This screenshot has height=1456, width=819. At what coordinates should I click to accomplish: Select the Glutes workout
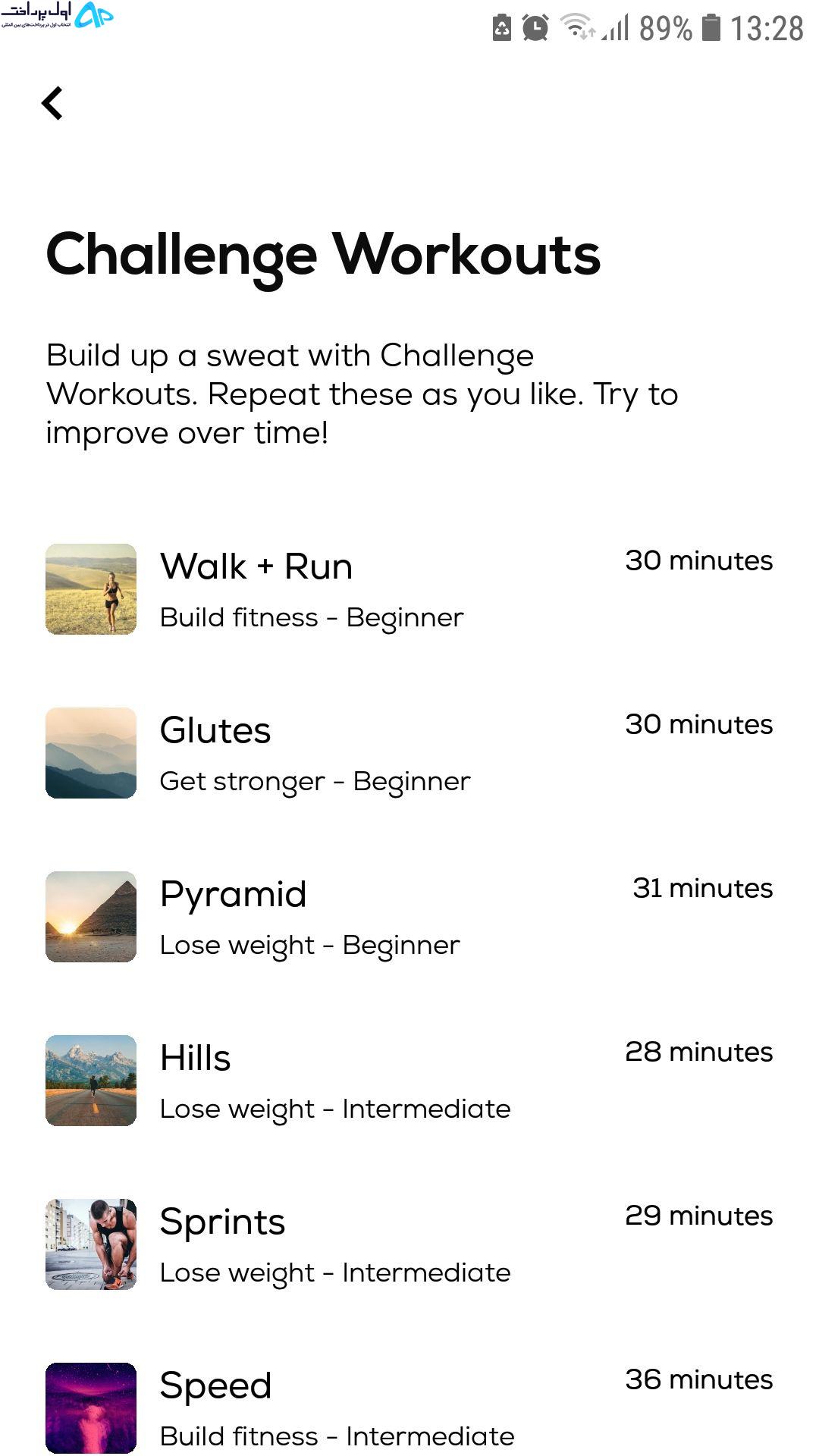tap(409, 753)
